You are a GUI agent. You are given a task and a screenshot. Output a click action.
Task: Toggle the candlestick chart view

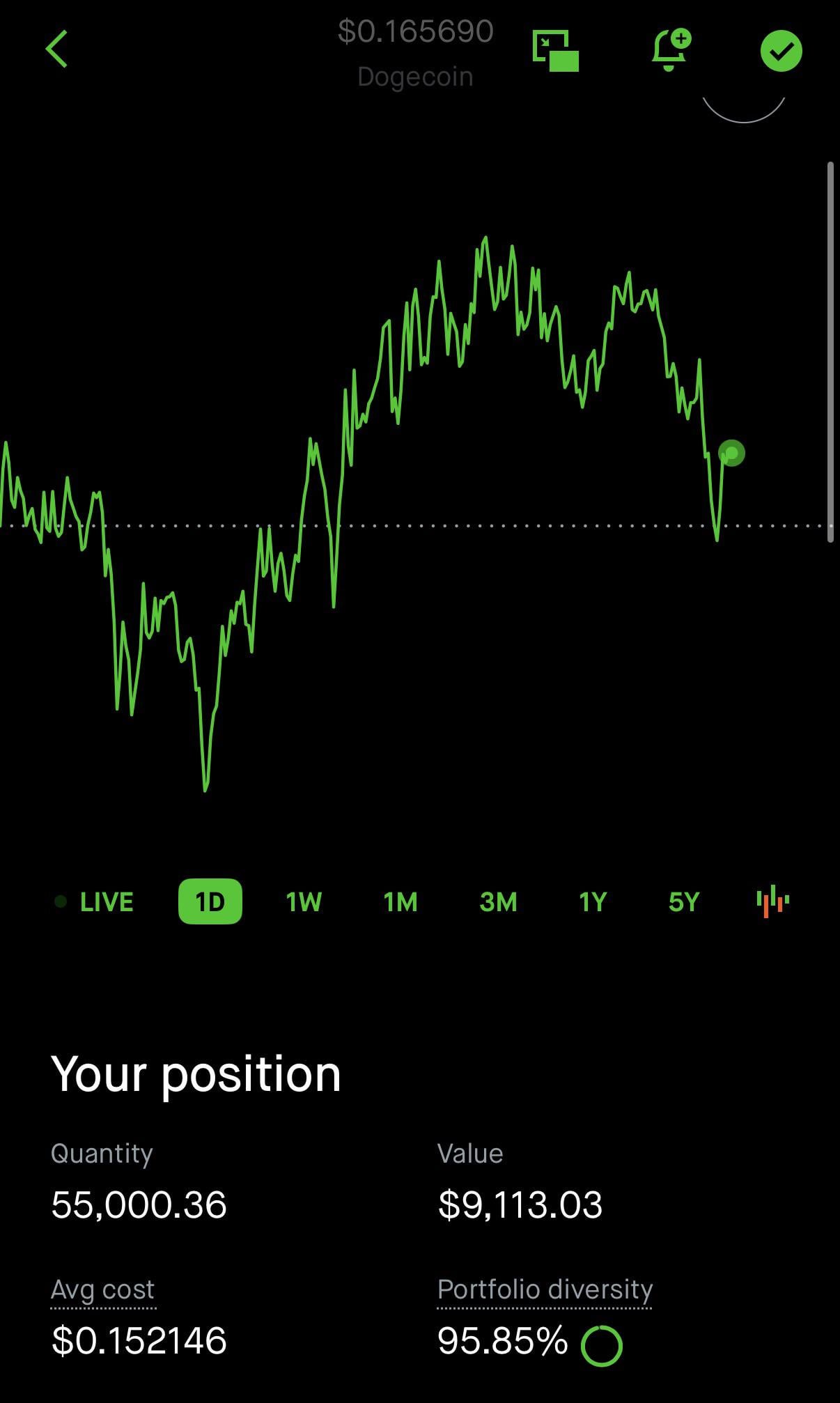tap(772, 902)
